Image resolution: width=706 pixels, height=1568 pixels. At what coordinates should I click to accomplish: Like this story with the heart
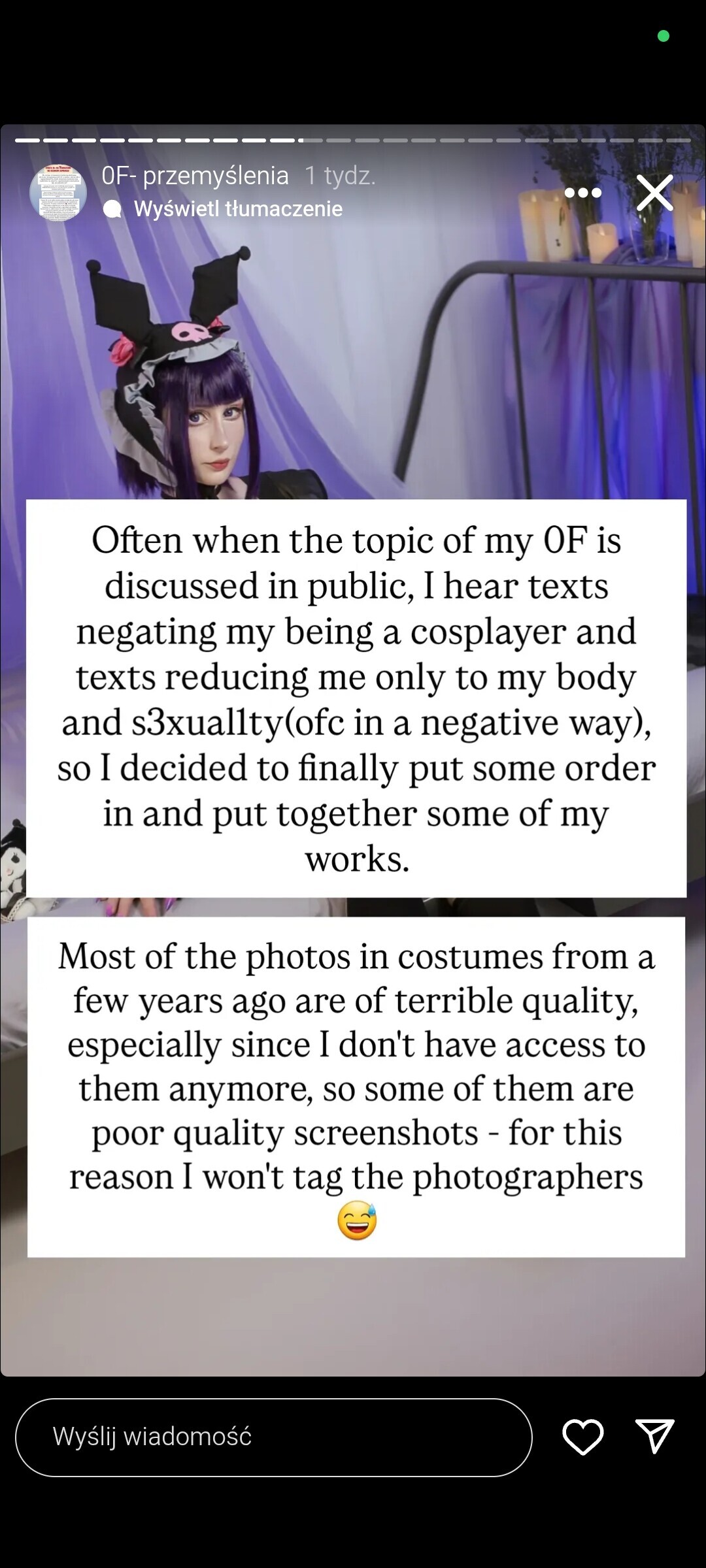(582, 1437)
